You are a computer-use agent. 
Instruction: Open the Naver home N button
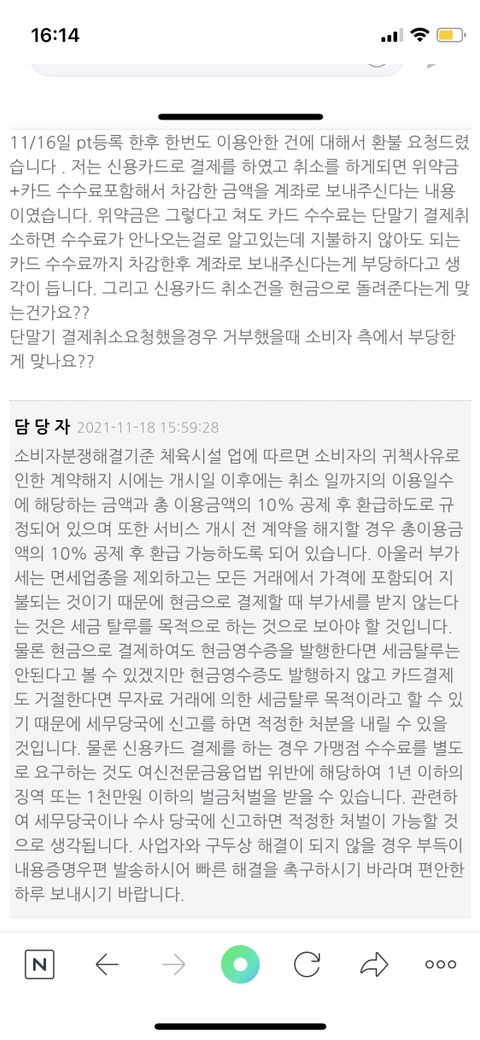(x=40, y=964)
